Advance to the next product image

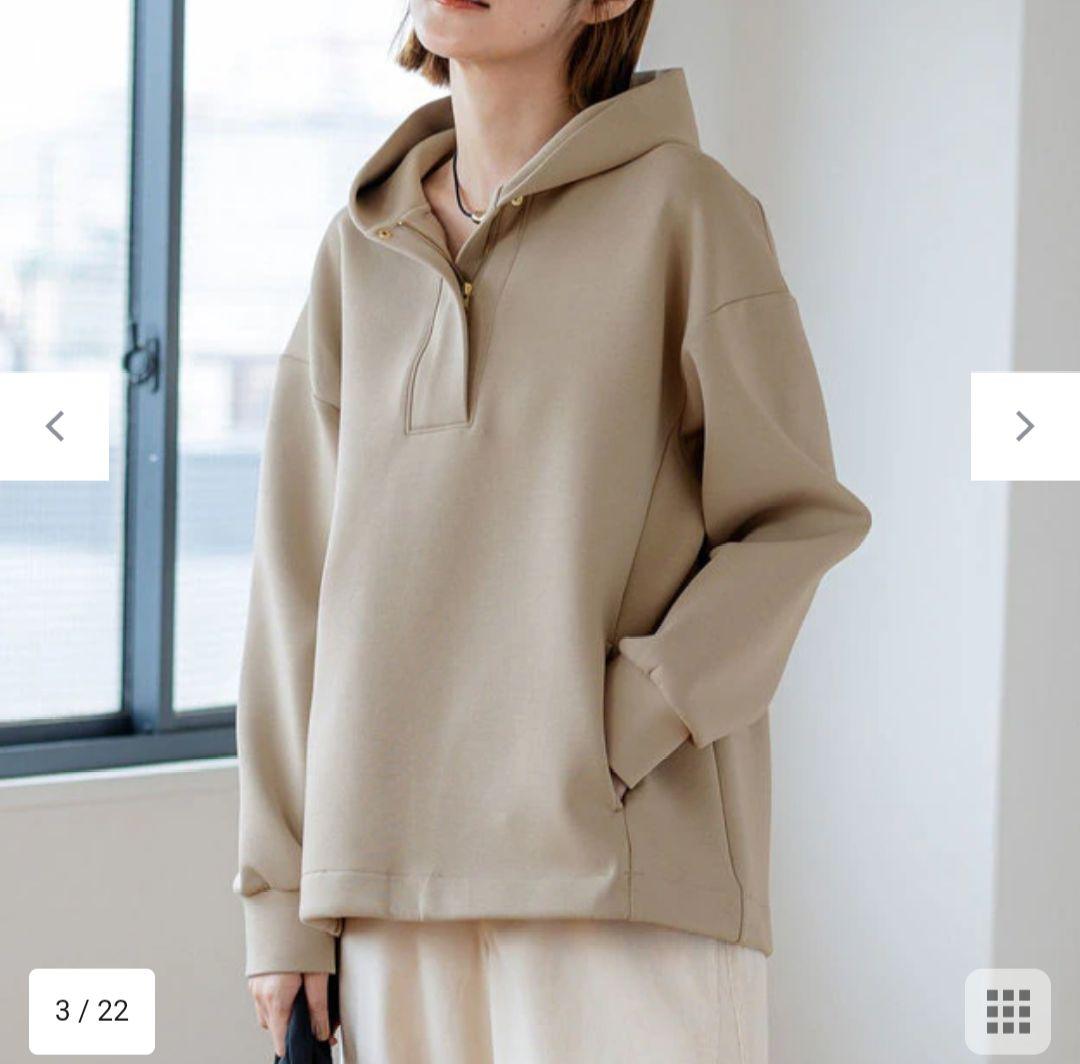pos(1024,426)
